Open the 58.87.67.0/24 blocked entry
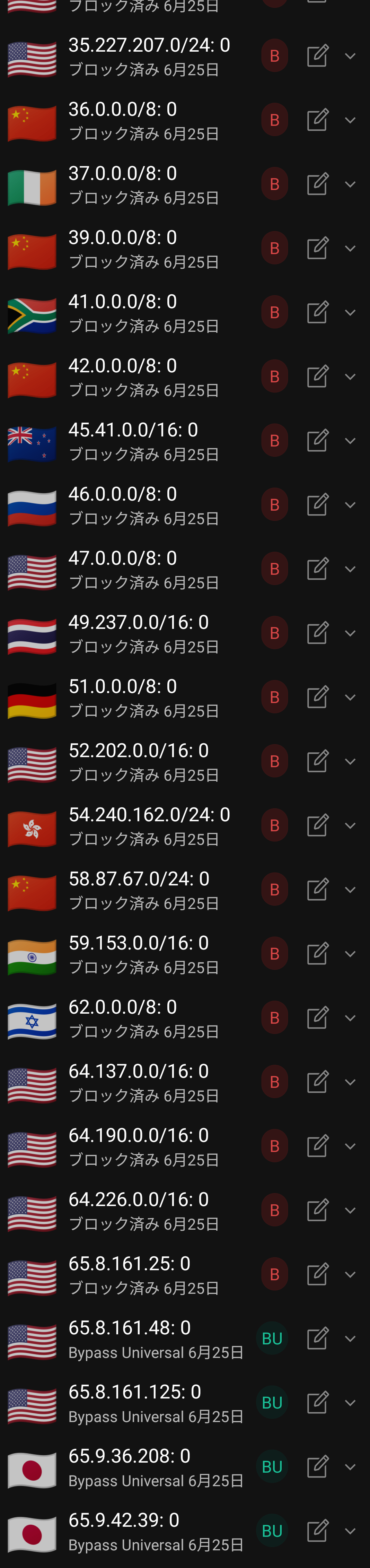Viewport: 370px width, 1568px height. tap(144, 889)
